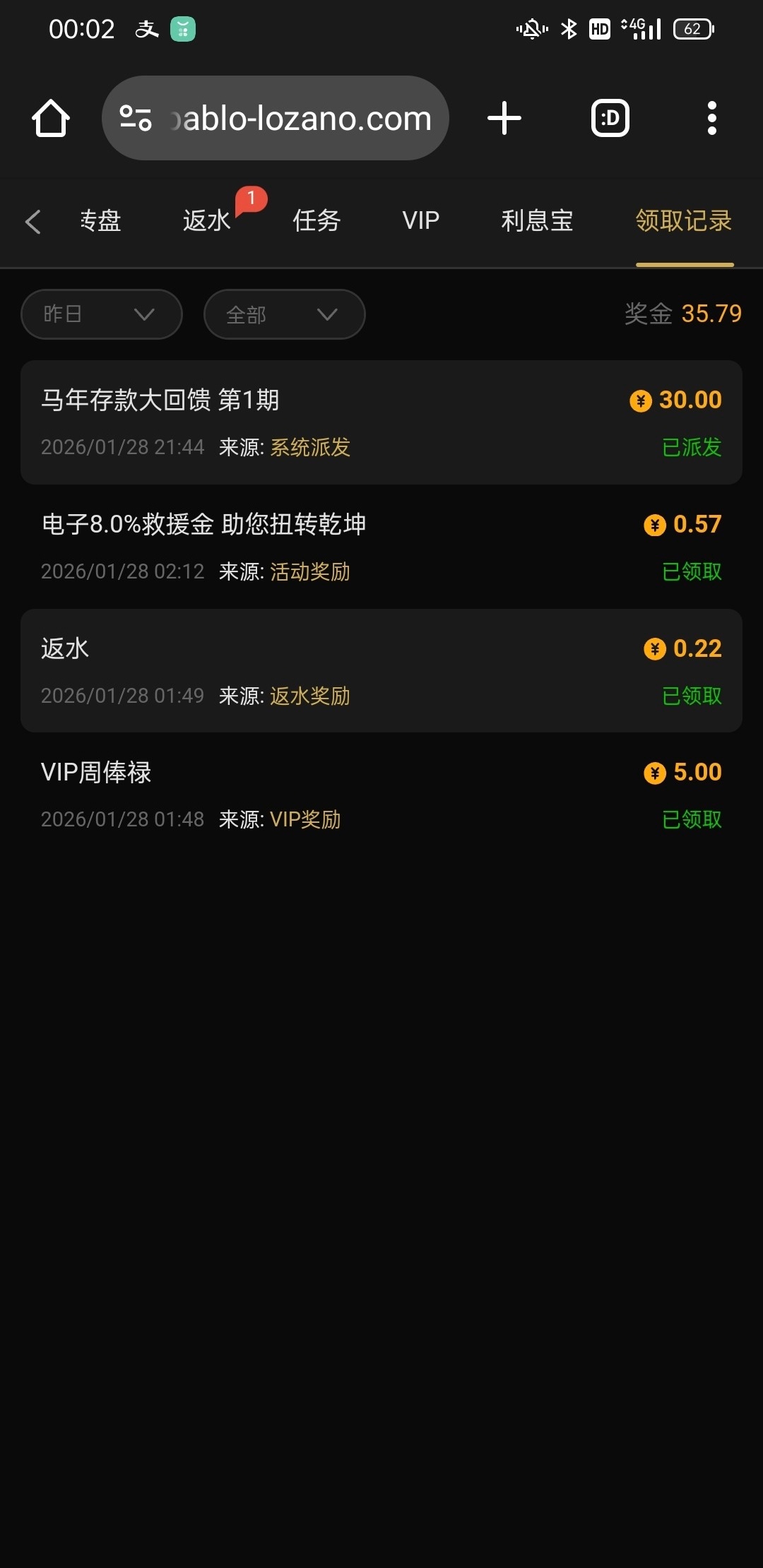Go back with the left arrow

point(32,221)
